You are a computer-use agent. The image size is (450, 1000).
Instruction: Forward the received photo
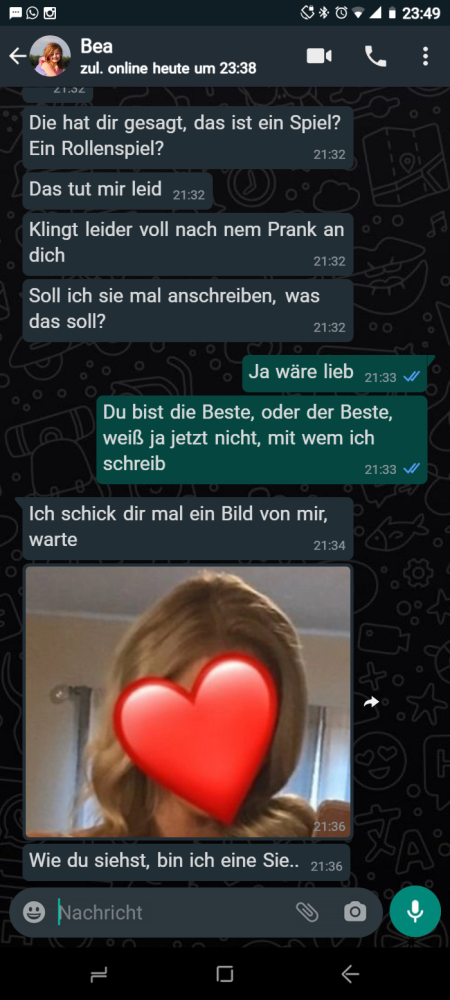tap(371, 702)
